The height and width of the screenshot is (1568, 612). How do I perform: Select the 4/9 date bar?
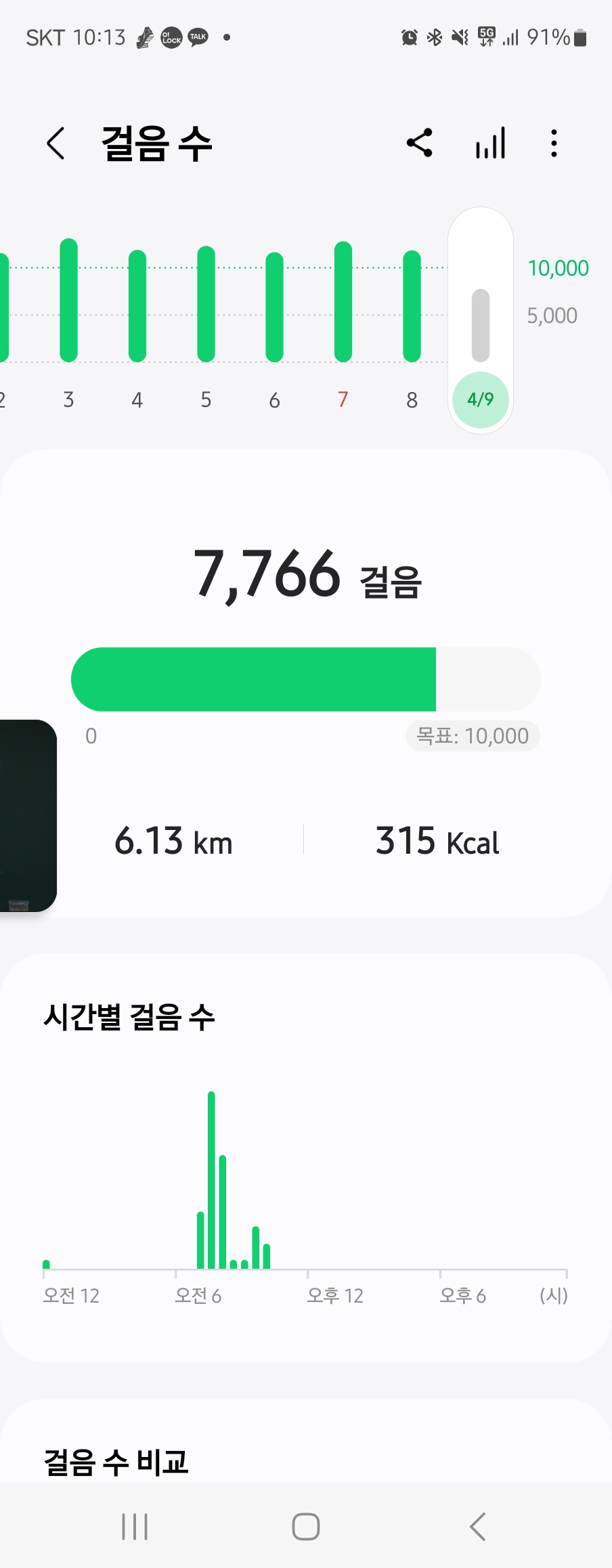[481, 325]
